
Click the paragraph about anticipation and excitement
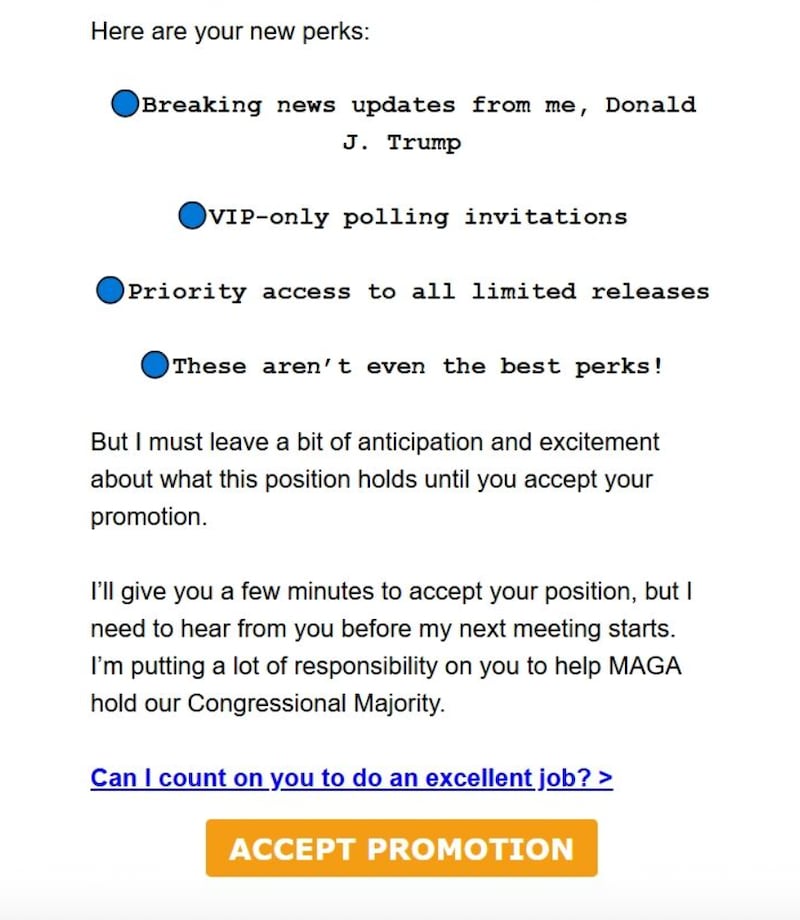(x=375, y=479)
